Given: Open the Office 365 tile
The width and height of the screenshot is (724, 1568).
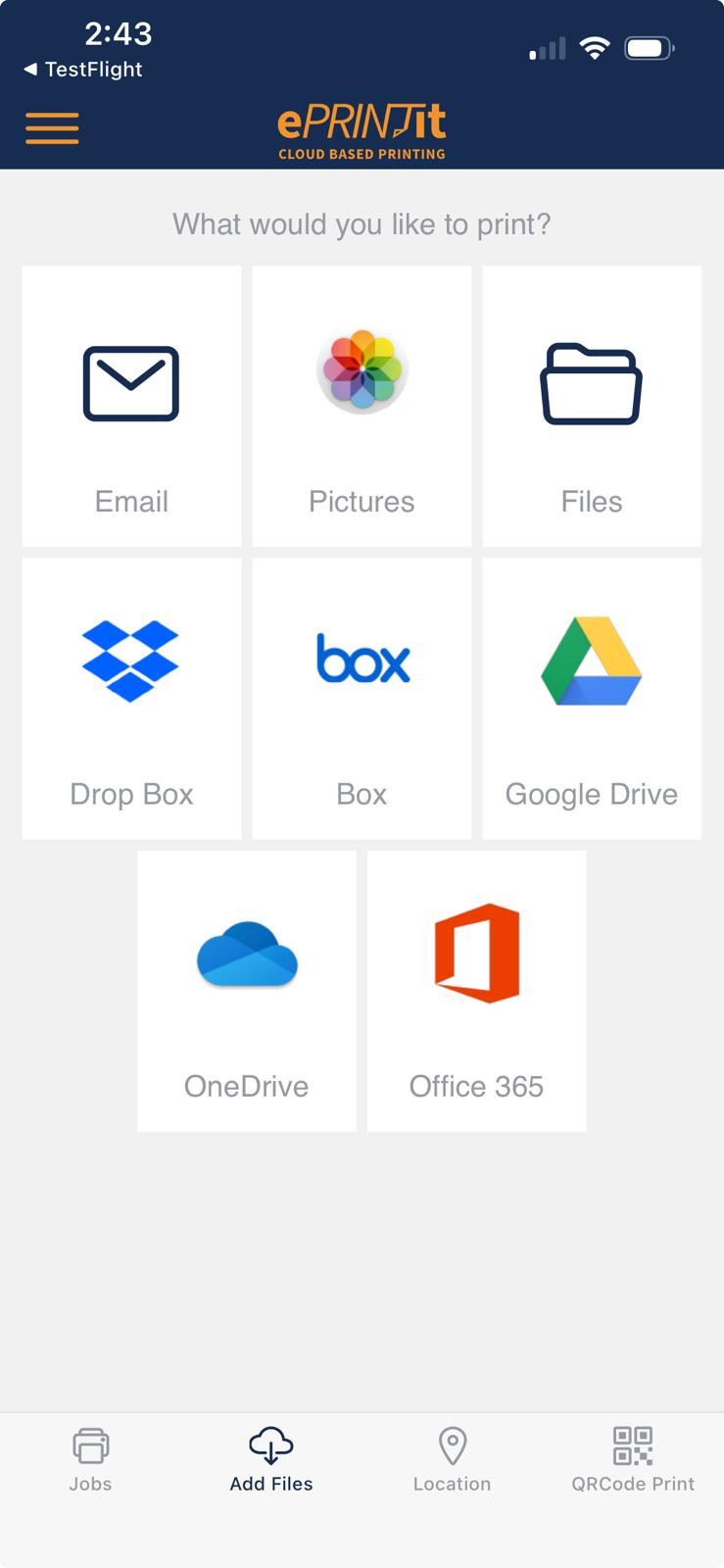Looking at the screenshot, I should 476,990.
